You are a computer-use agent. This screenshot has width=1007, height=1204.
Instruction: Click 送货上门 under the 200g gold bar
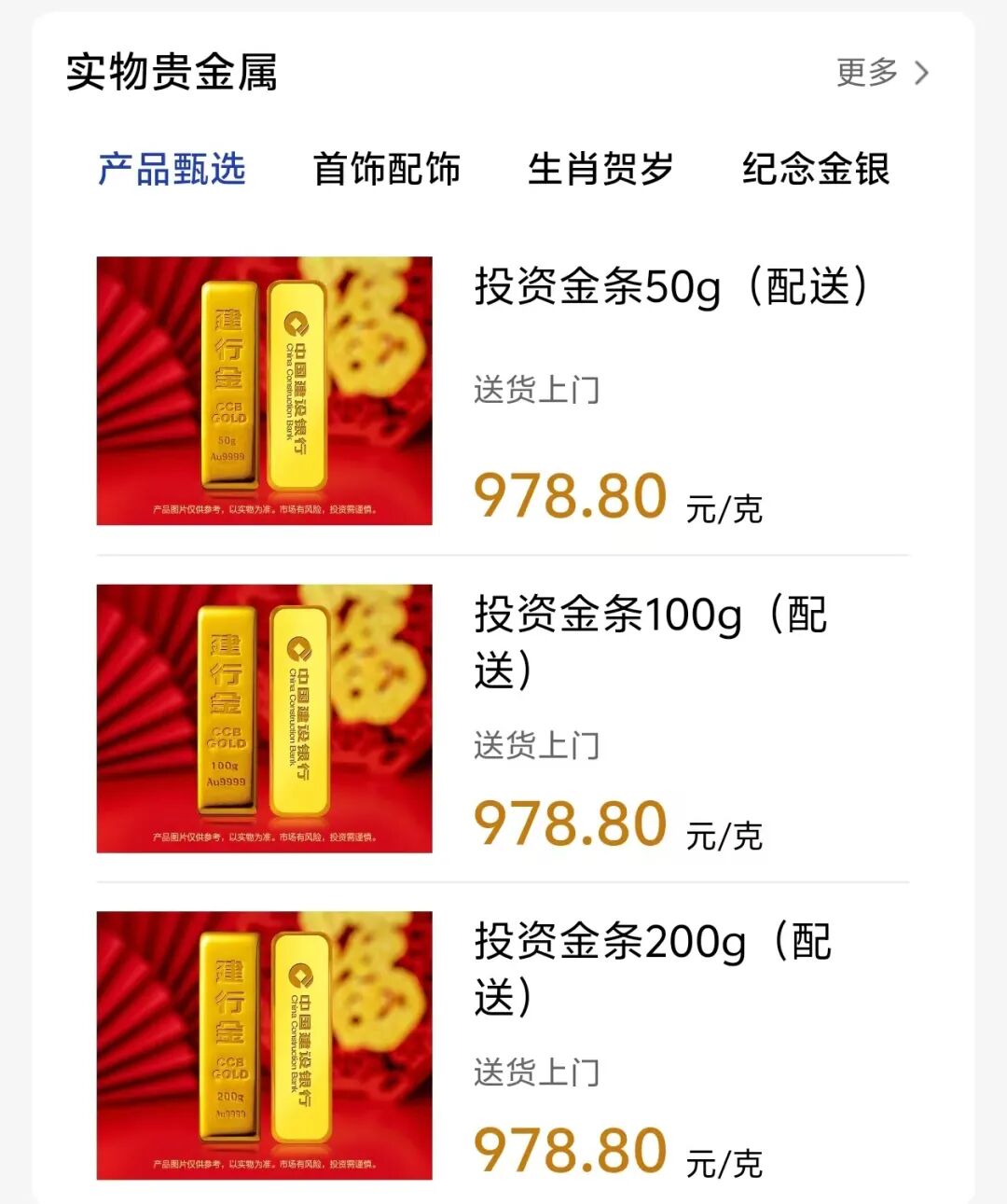coord(537,1072)
